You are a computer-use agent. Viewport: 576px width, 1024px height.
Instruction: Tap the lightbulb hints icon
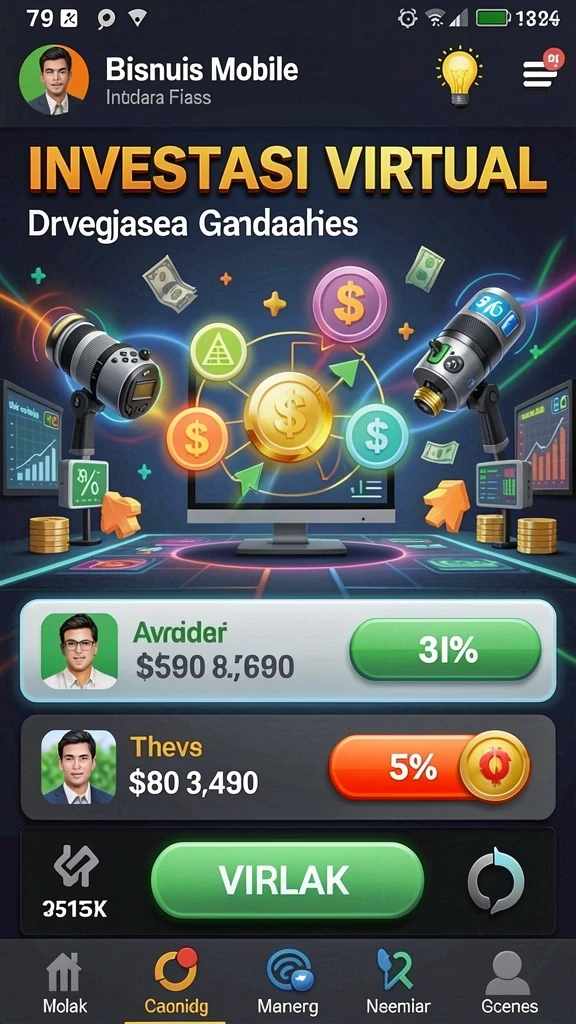459,77
